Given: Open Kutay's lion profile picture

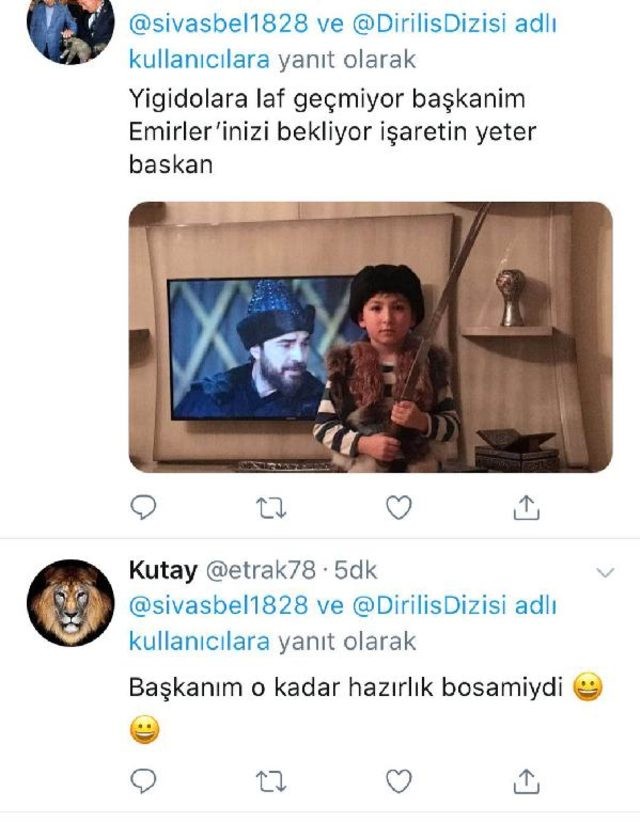Looking at the screenshot, I should (69, 602).
